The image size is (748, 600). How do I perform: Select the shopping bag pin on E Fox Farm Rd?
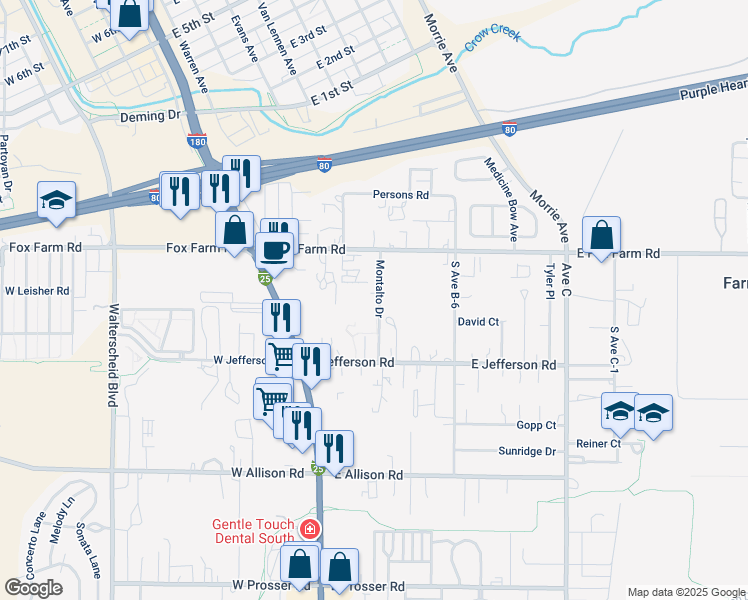tap(602, 236)
